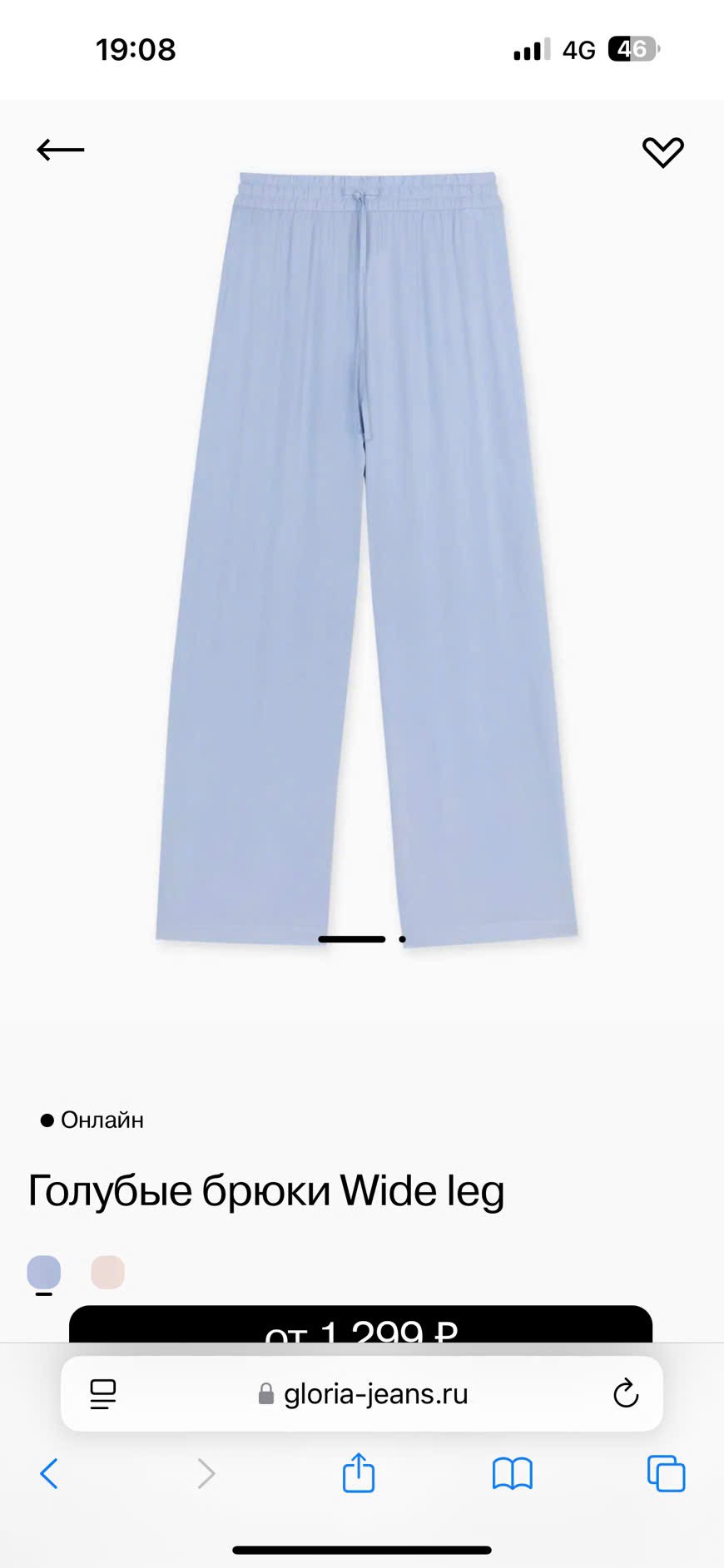Image resolution: width=724 pixels, height=1568 pixels.
Task: Open Safari bookmarks
Action: click(512, 1473)
